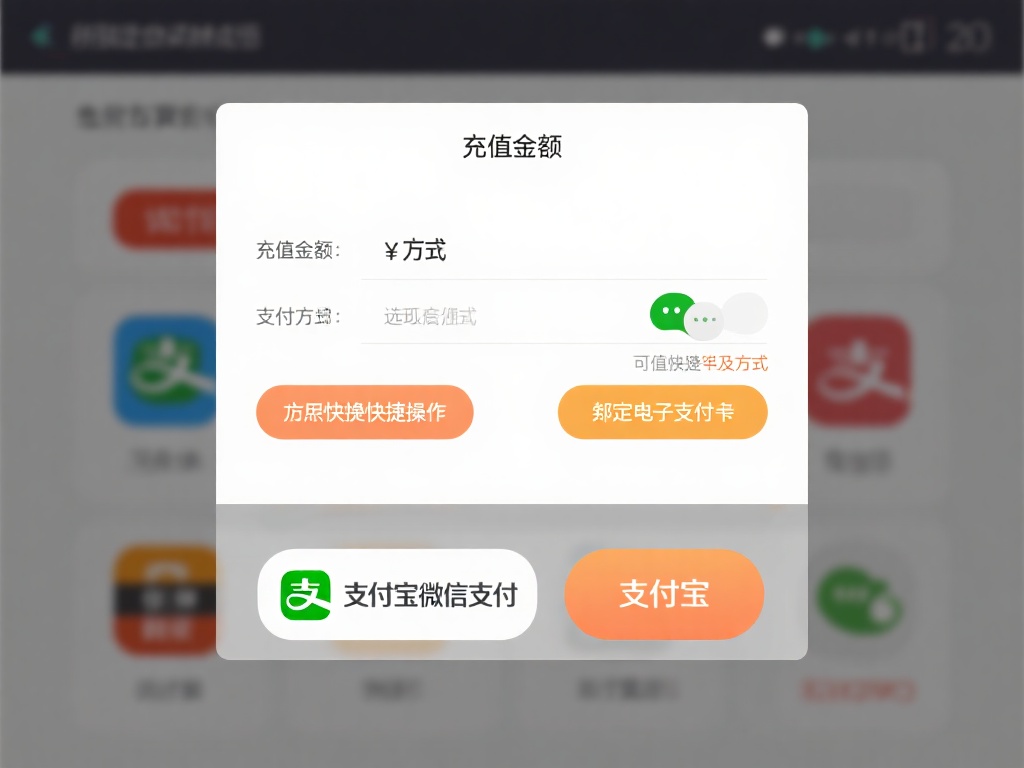1024x768 pixels.
Task: Confirm payment with the orange 支付宝 button
Action: coord(664,594)
